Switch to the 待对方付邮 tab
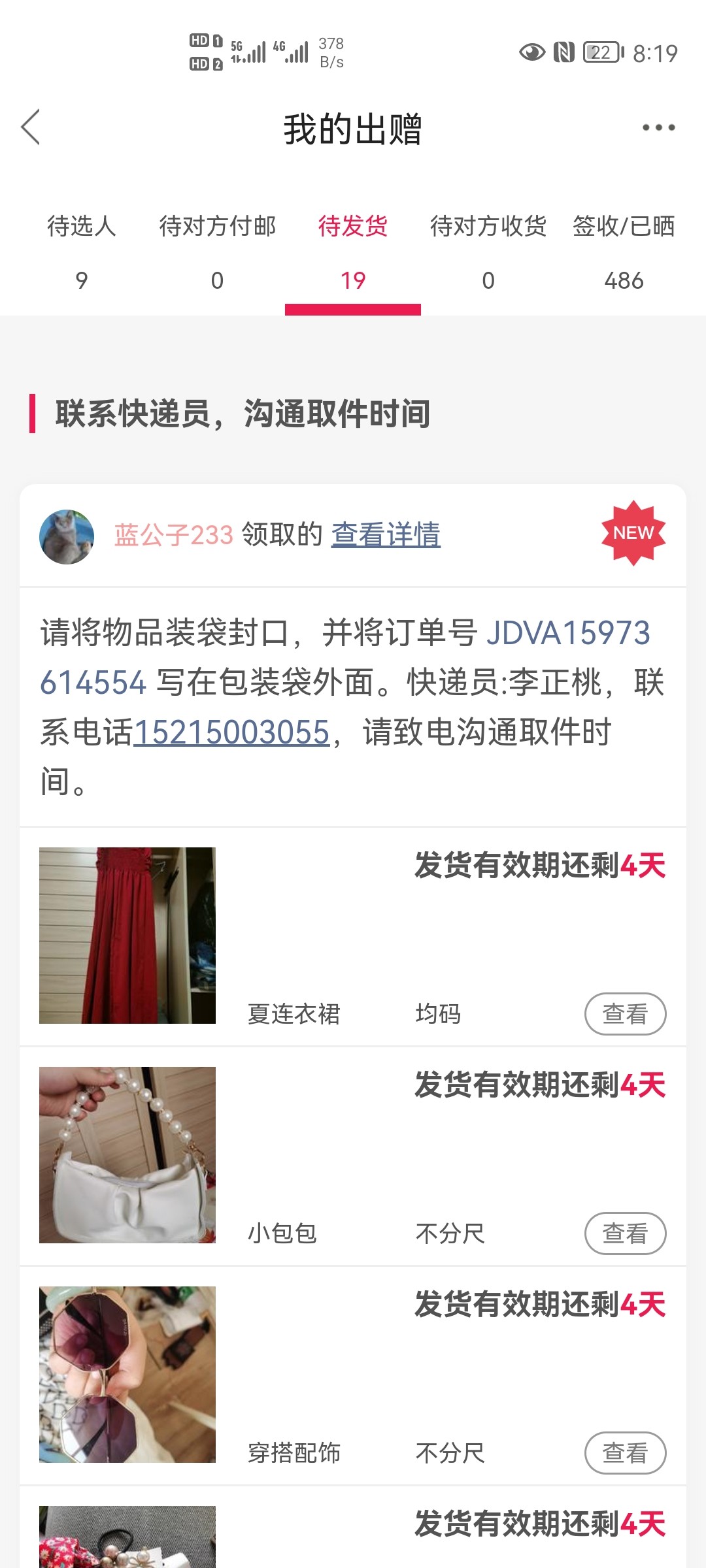 click(x=217, y=252)
